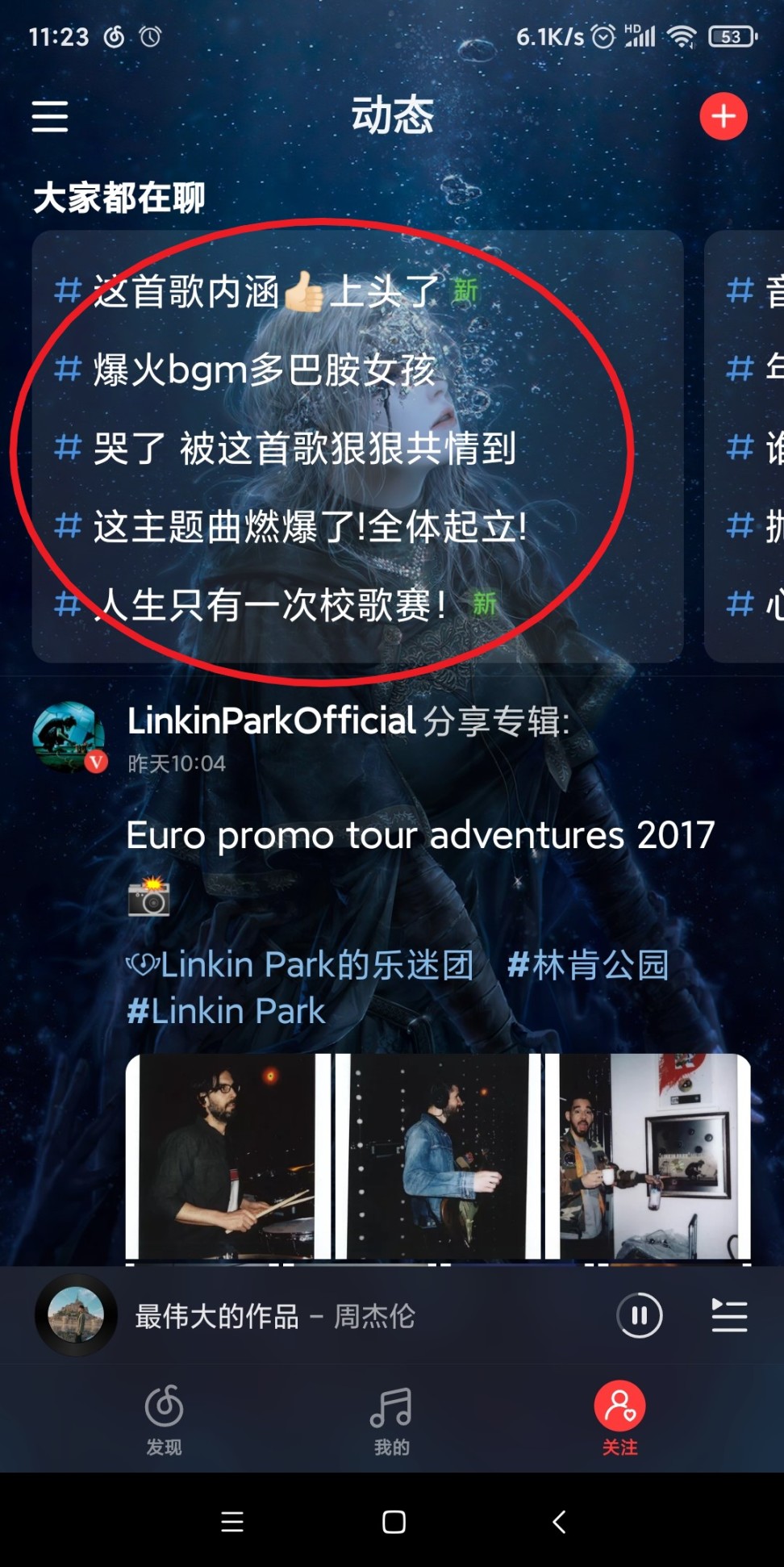View the denim jacket photo in post
The height and width of the screenshot is (1567, 784).
(437, 1155)
